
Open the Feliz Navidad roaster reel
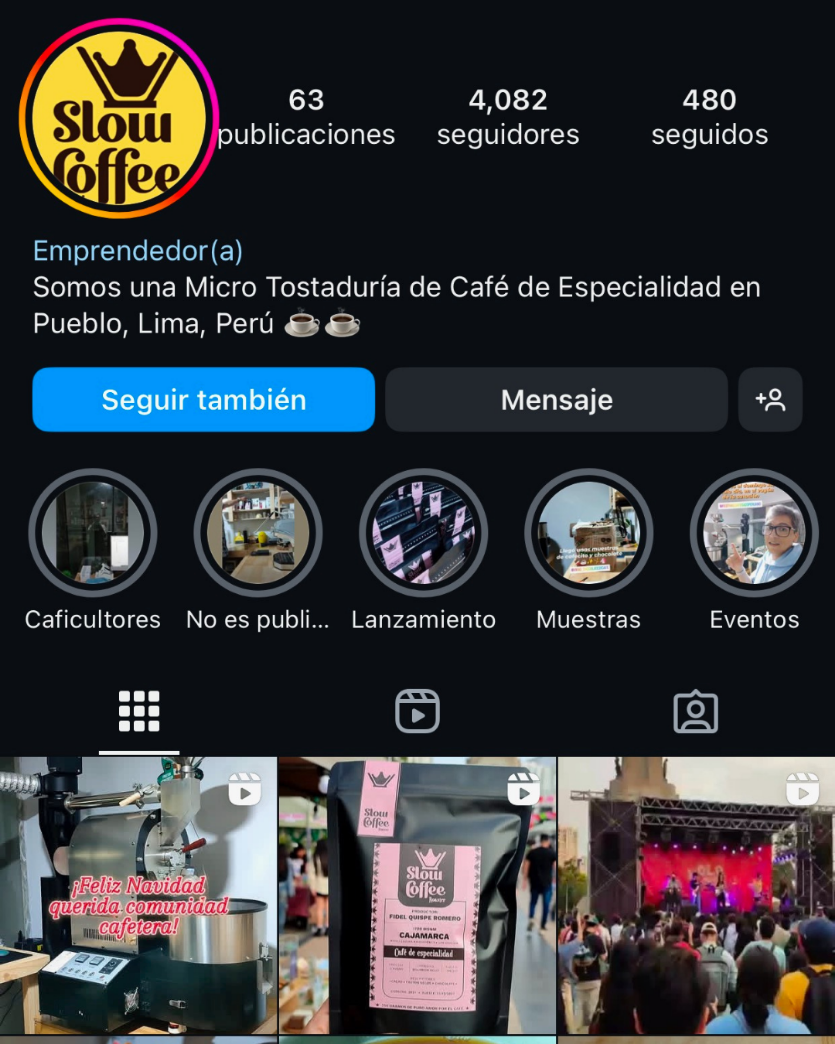point(138,895)
